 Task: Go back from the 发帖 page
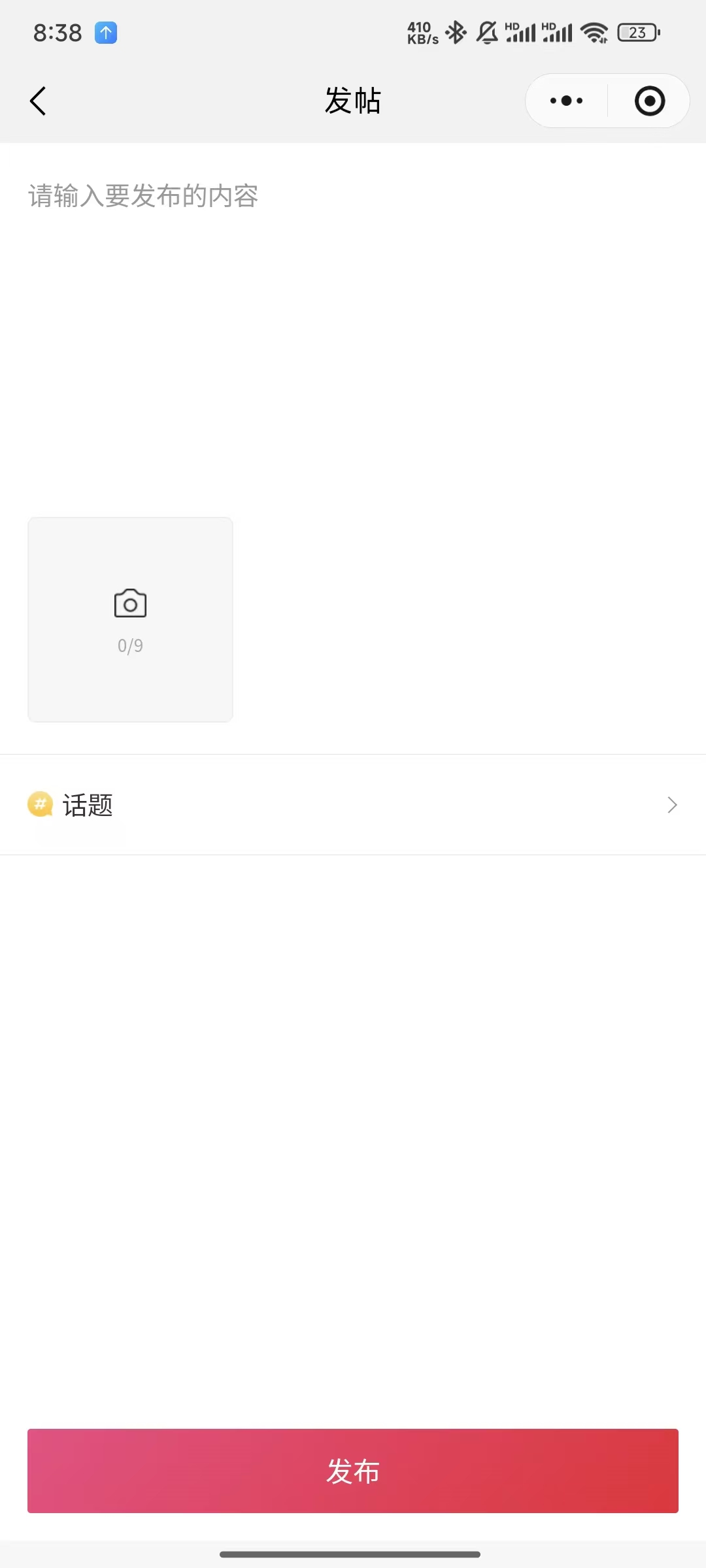pyautogui.click(x=38, y=101)
